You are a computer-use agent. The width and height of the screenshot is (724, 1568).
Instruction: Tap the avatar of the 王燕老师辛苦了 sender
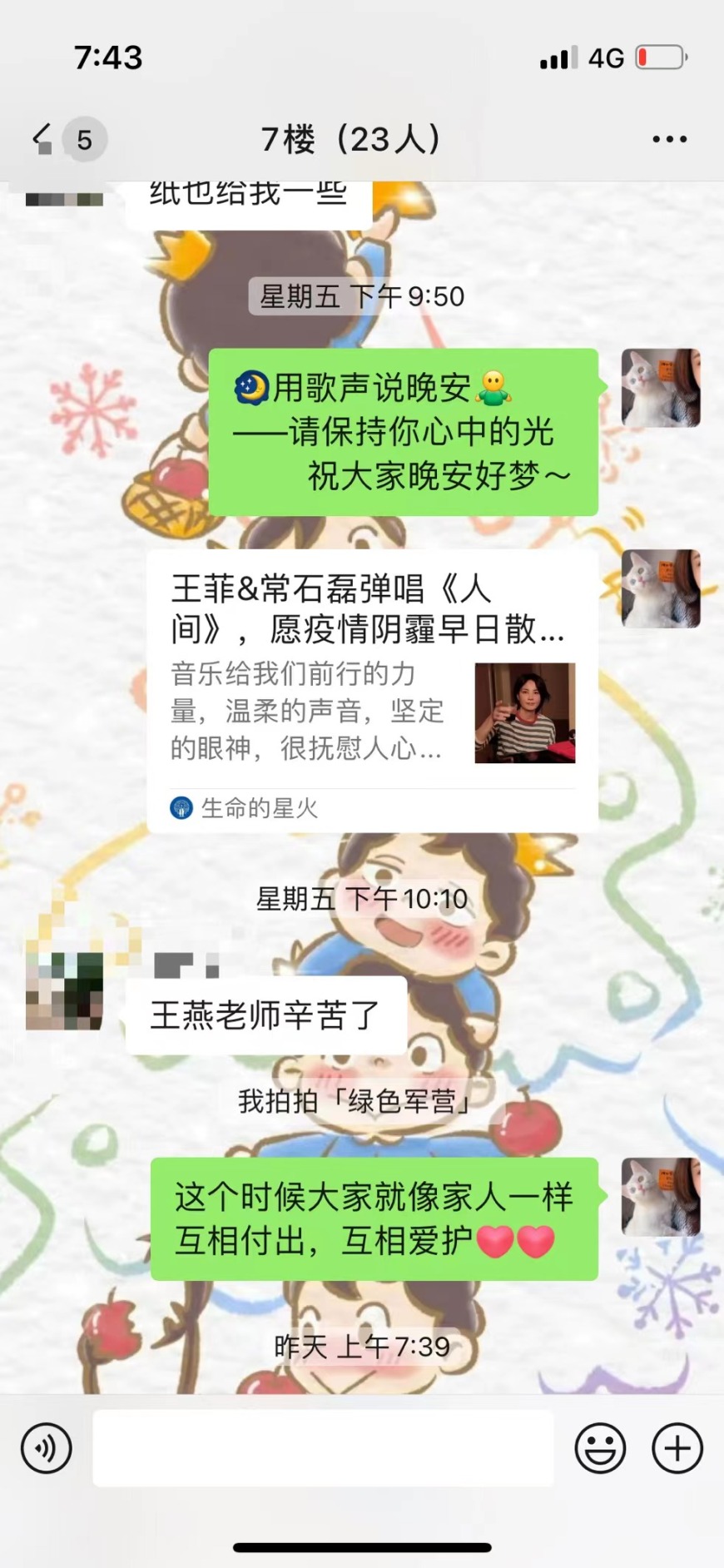65,990
